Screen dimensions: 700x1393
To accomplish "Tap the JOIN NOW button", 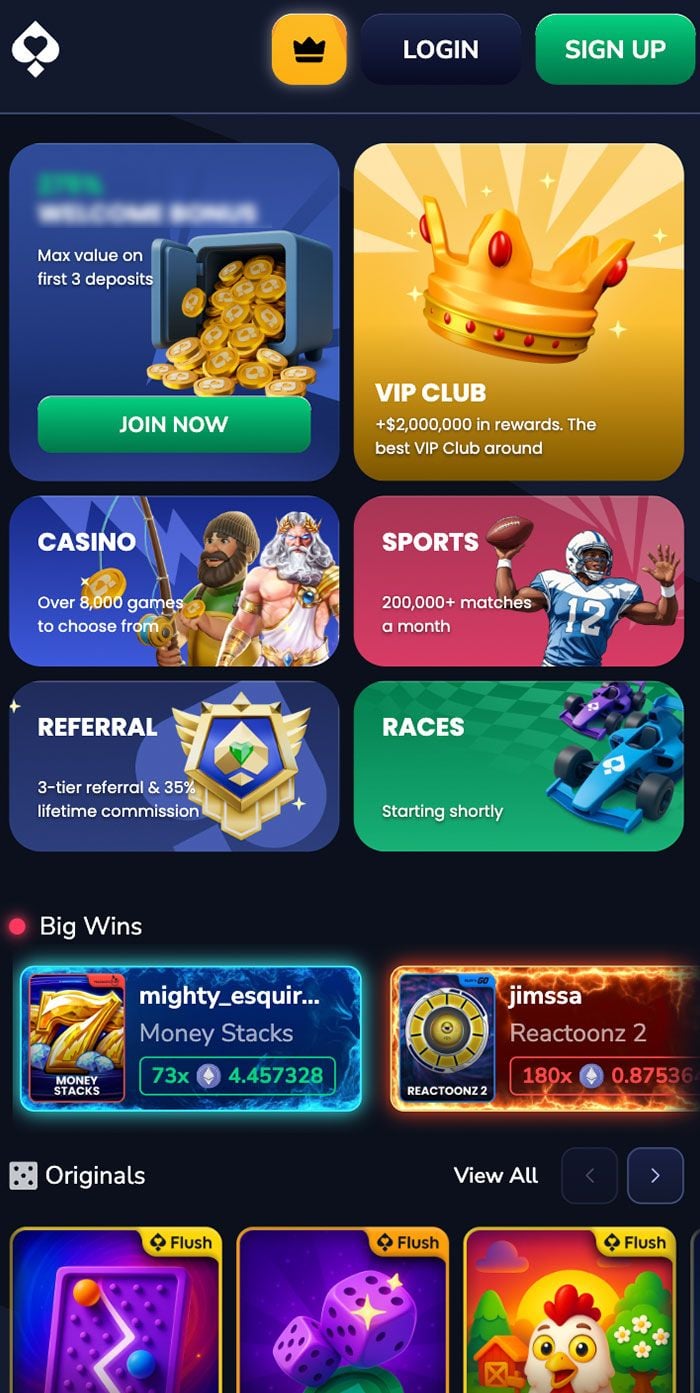I will [x=174, y=424].
